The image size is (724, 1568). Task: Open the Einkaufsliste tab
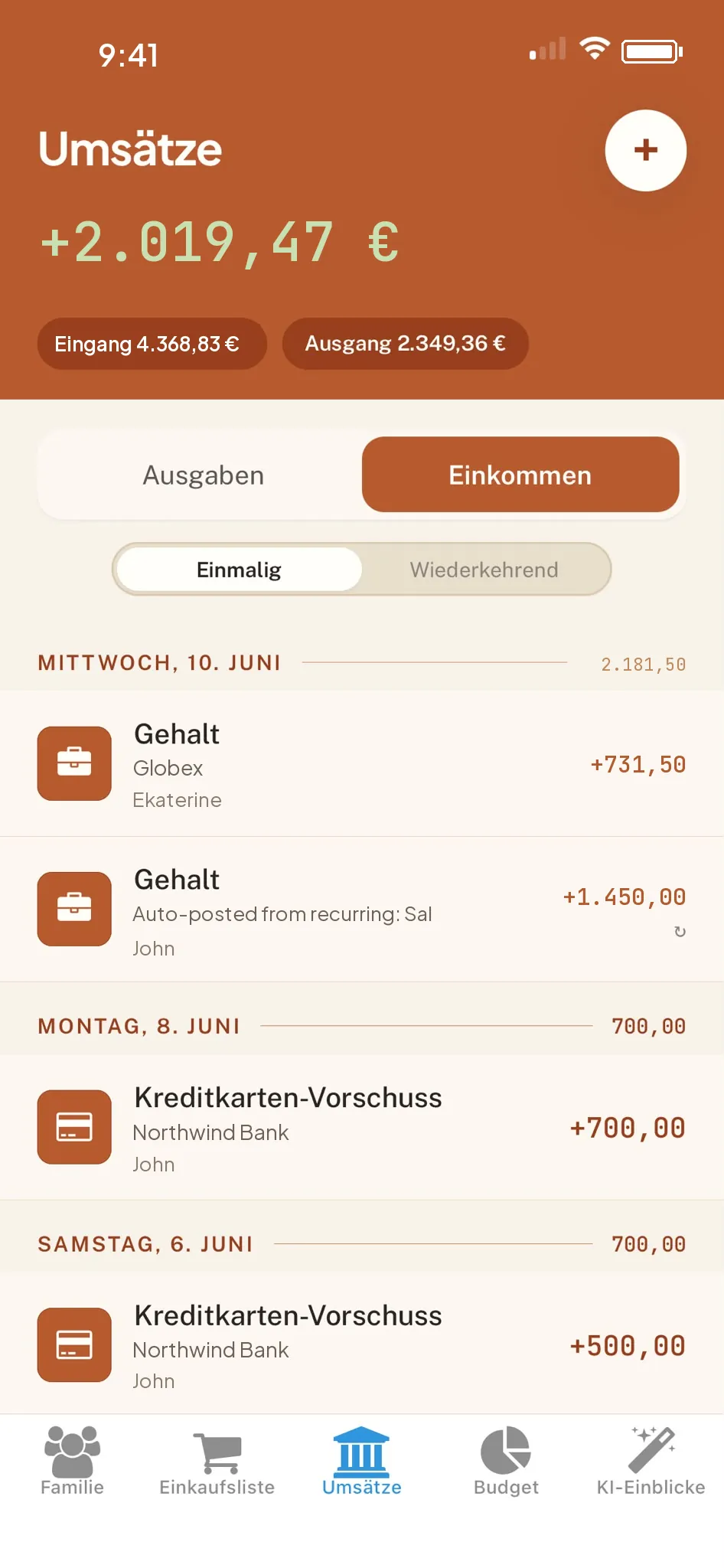point(217,1461)
